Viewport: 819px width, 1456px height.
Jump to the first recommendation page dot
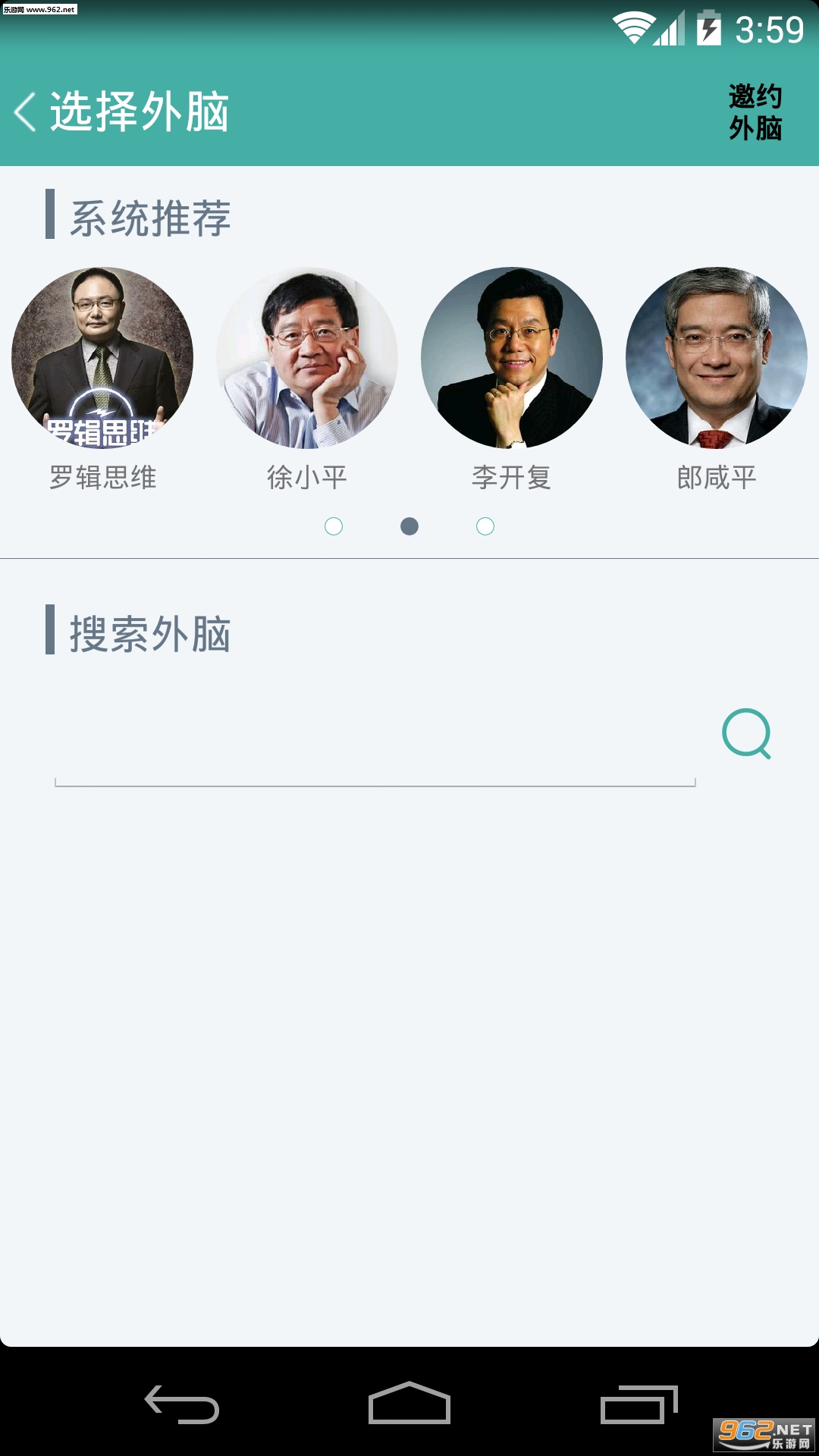point(334,526)
